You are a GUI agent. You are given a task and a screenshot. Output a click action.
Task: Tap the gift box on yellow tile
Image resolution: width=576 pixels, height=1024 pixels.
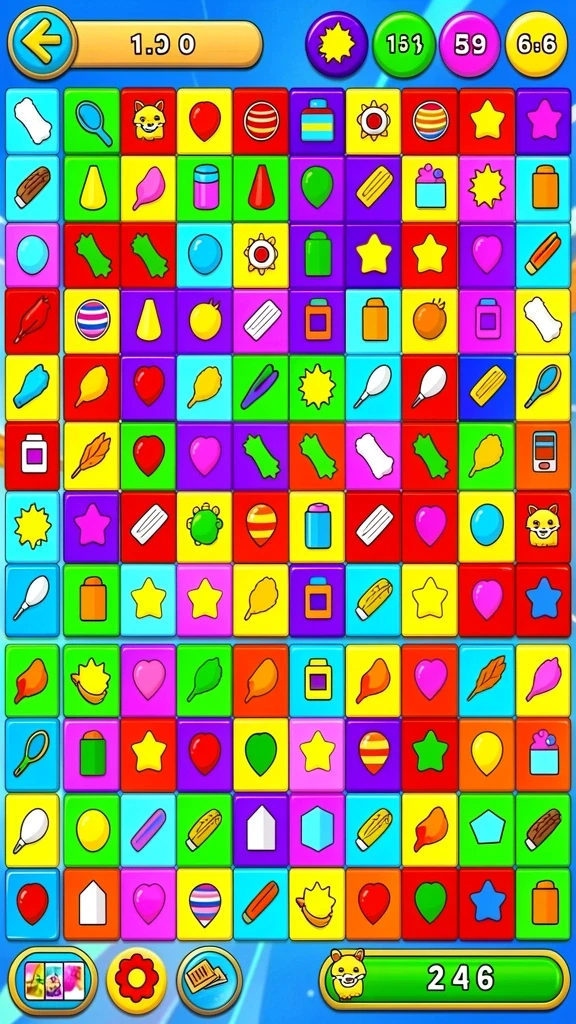(x=430, y=187)
